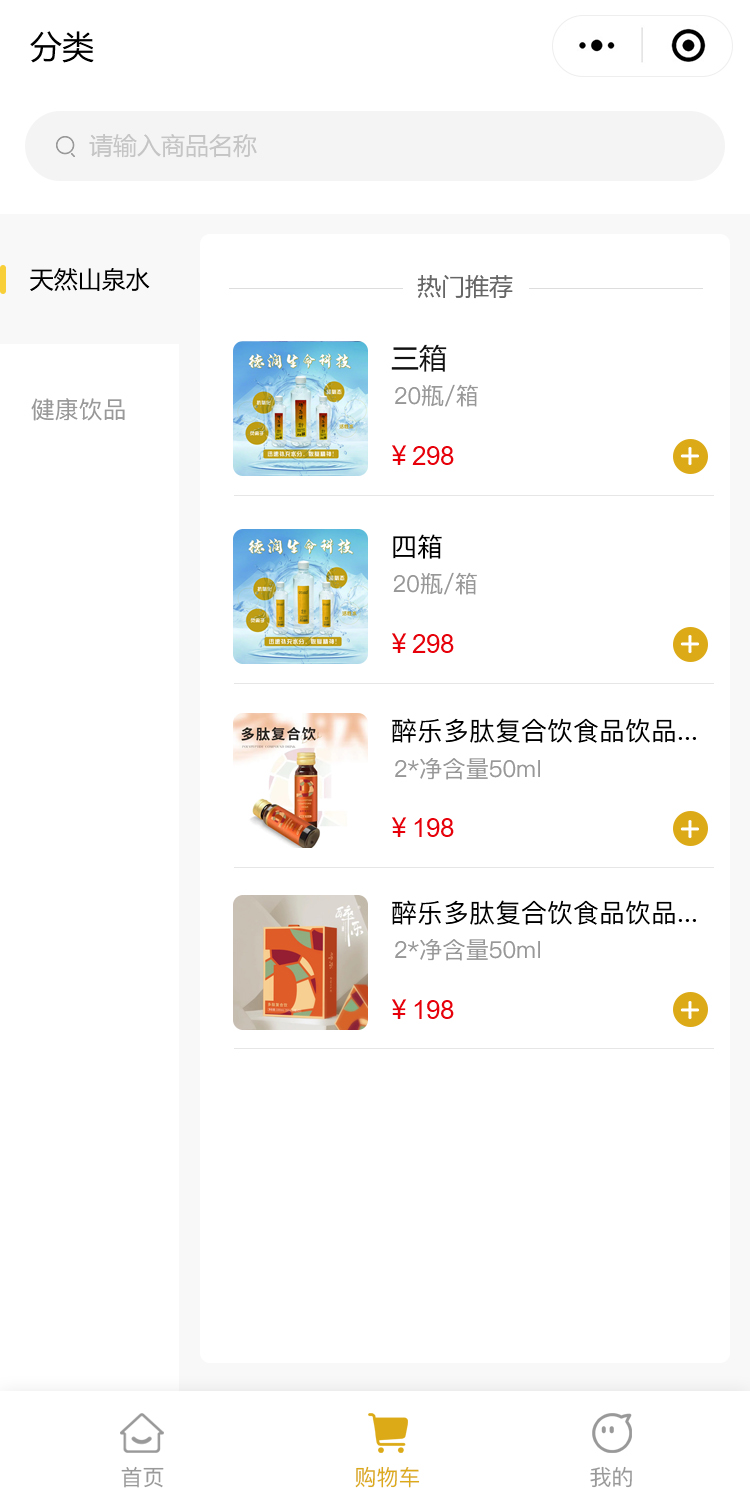Screen dimensions: 750x1500
Task: Open the 购物车 tab
Action: [x=387, y=1448]
